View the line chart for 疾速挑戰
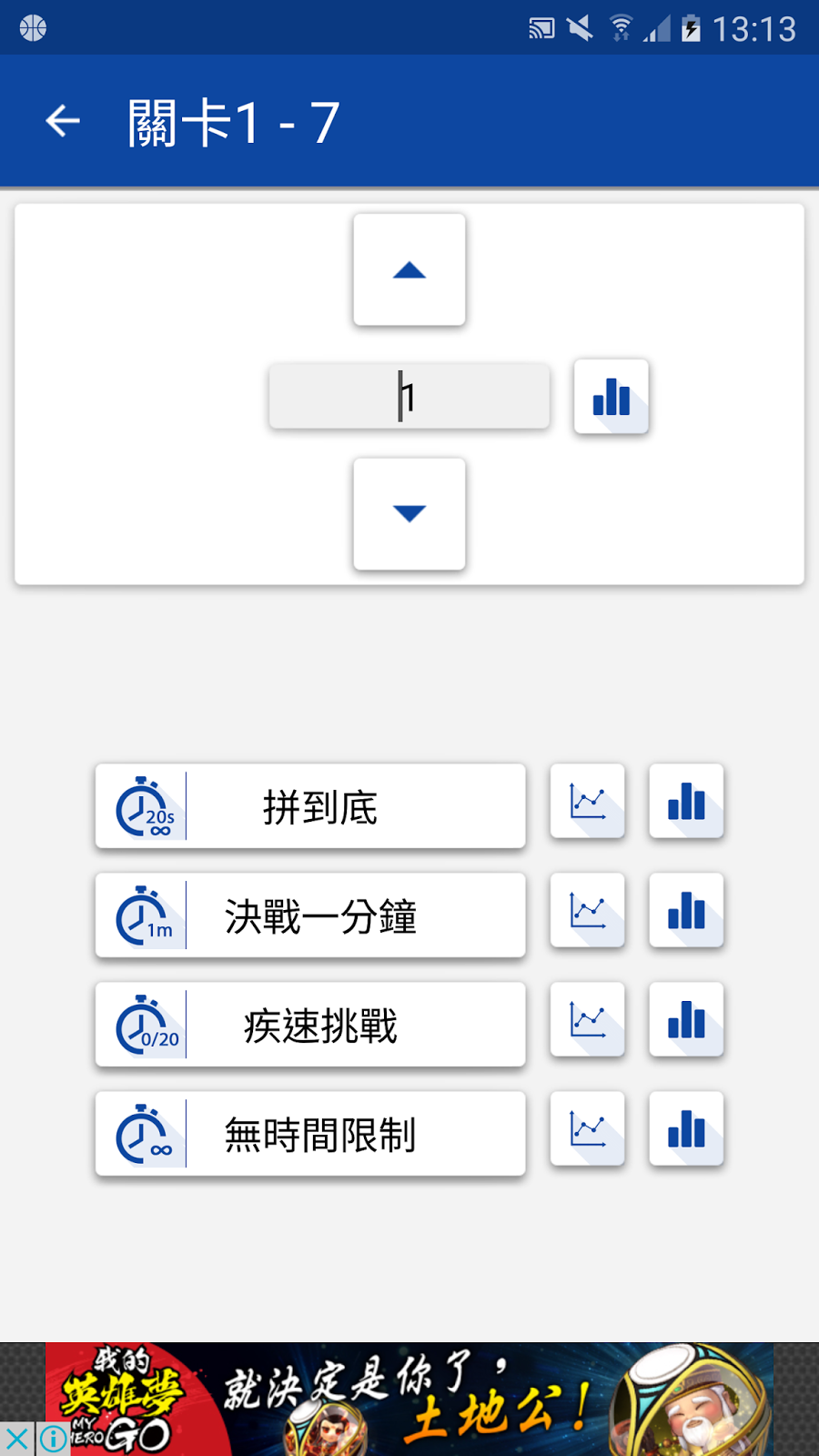 588,1019
